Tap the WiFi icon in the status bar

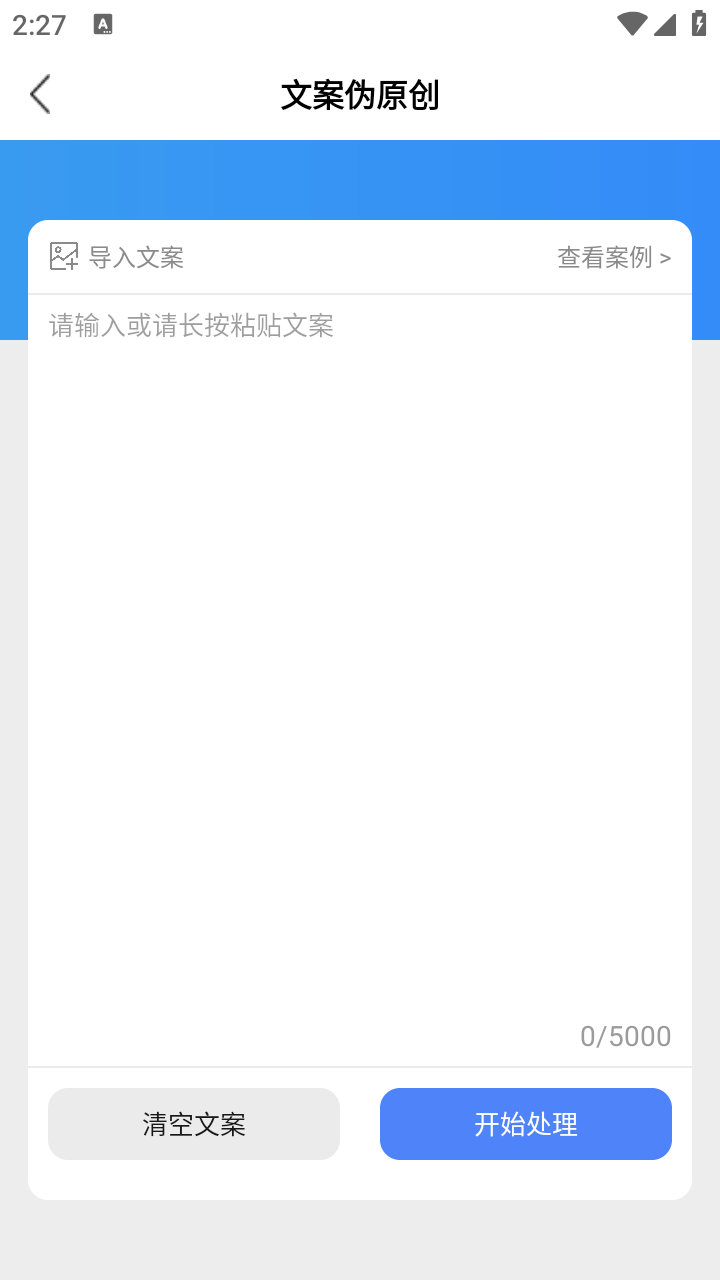tap(630, 23)
